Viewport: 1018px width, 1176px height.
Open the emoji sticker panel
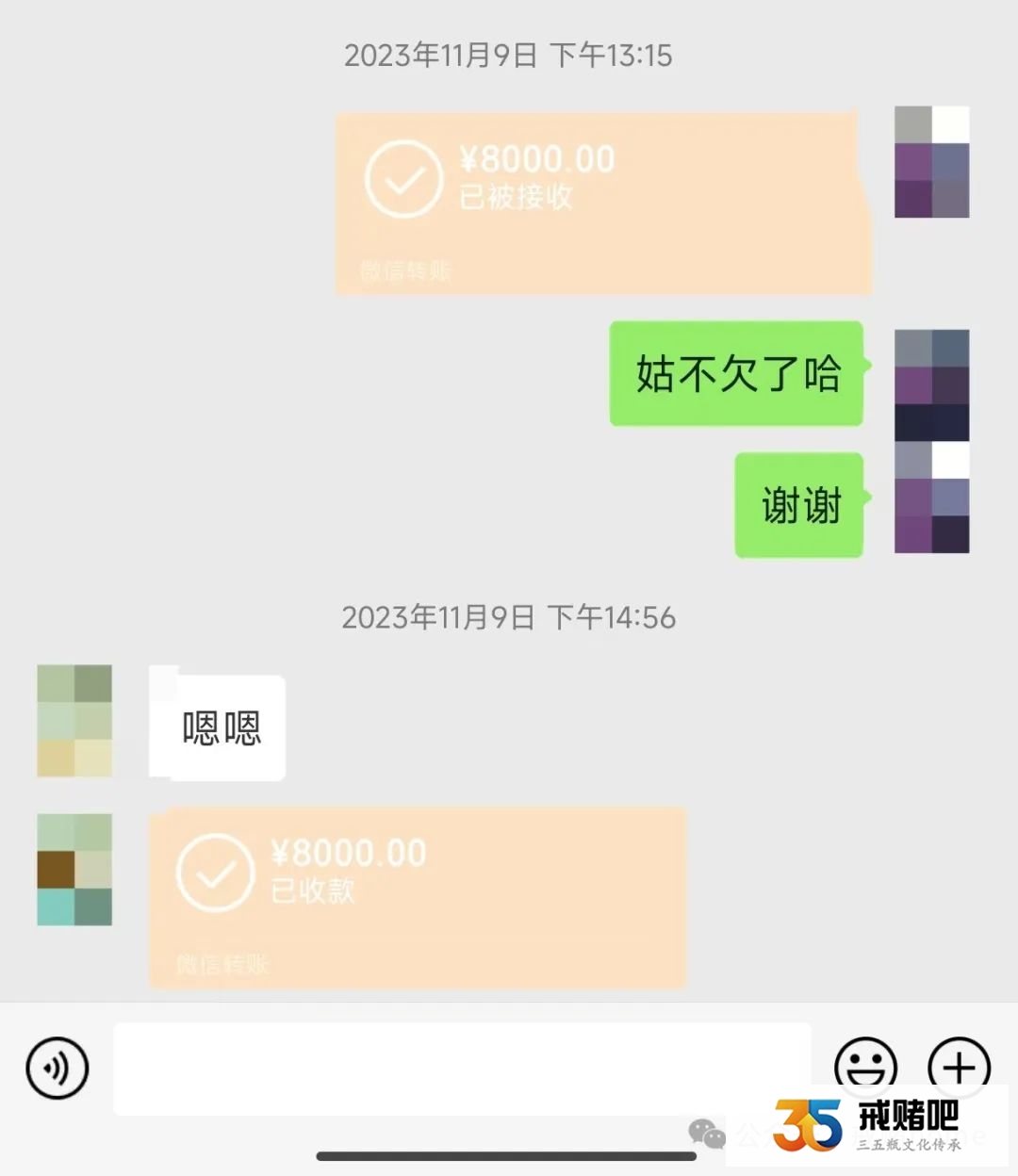point(864,1066)
